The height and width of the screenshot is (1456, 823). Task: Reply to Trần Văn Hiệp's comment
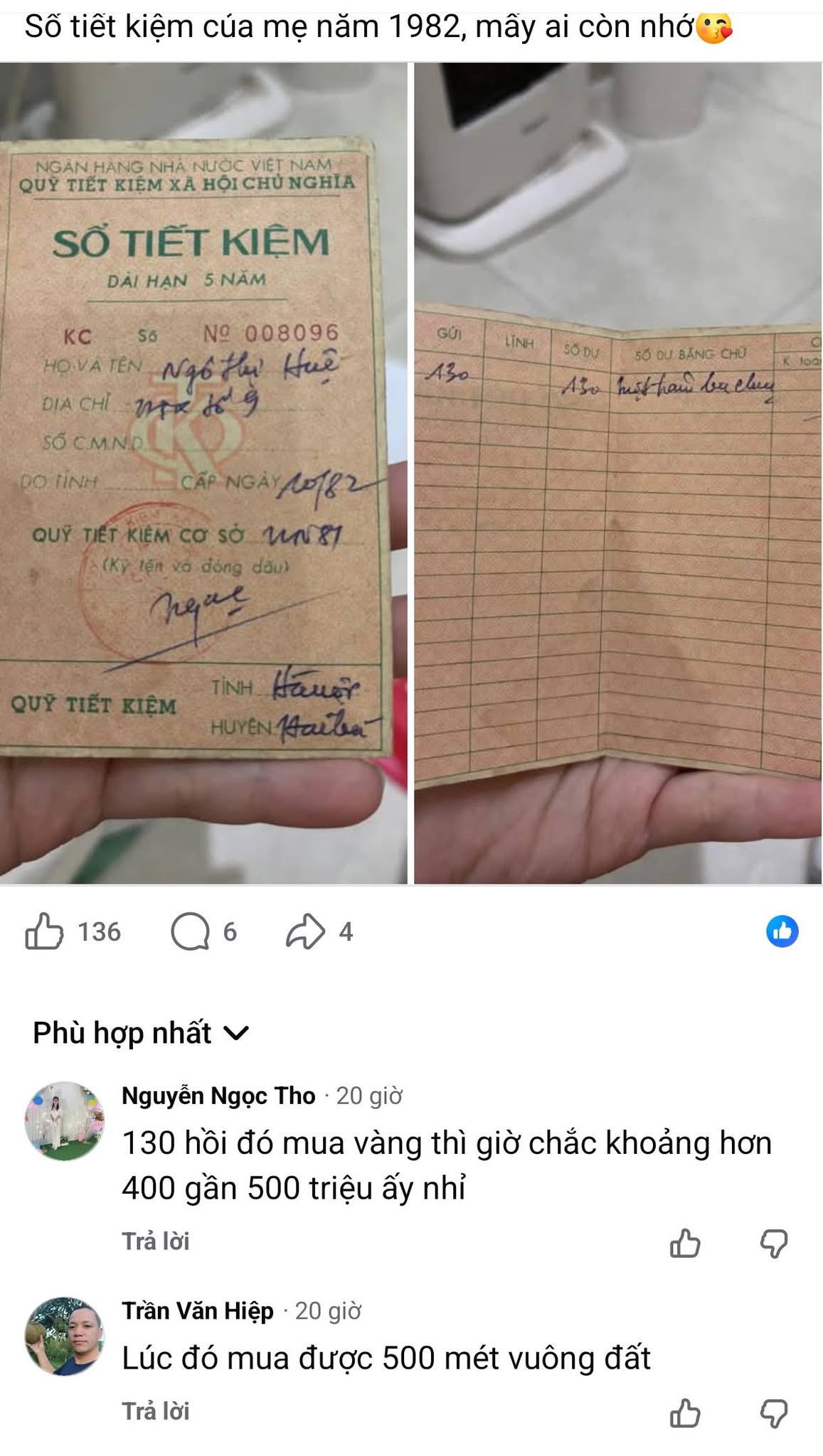pyautogui.click(x=156, y=1411)
